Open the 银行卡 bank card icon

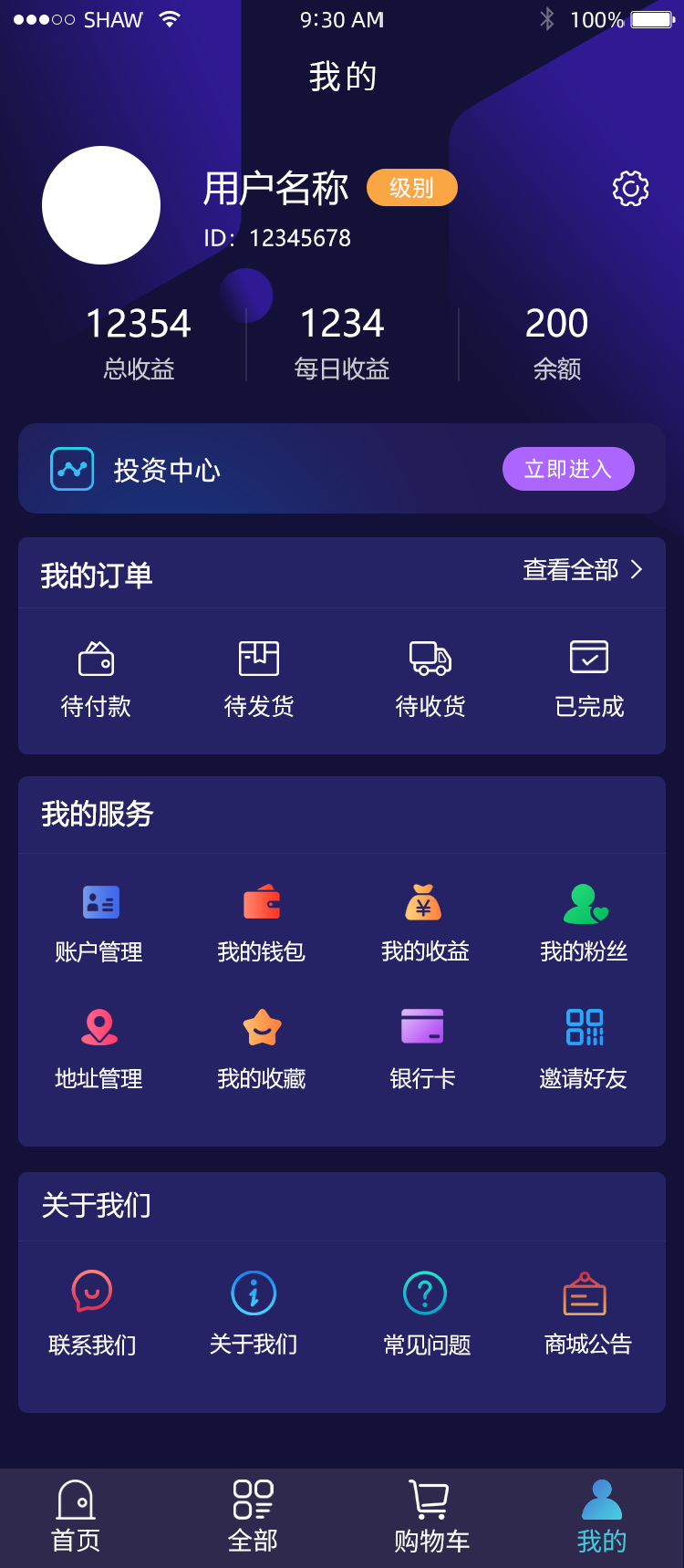click(422, 1028)
